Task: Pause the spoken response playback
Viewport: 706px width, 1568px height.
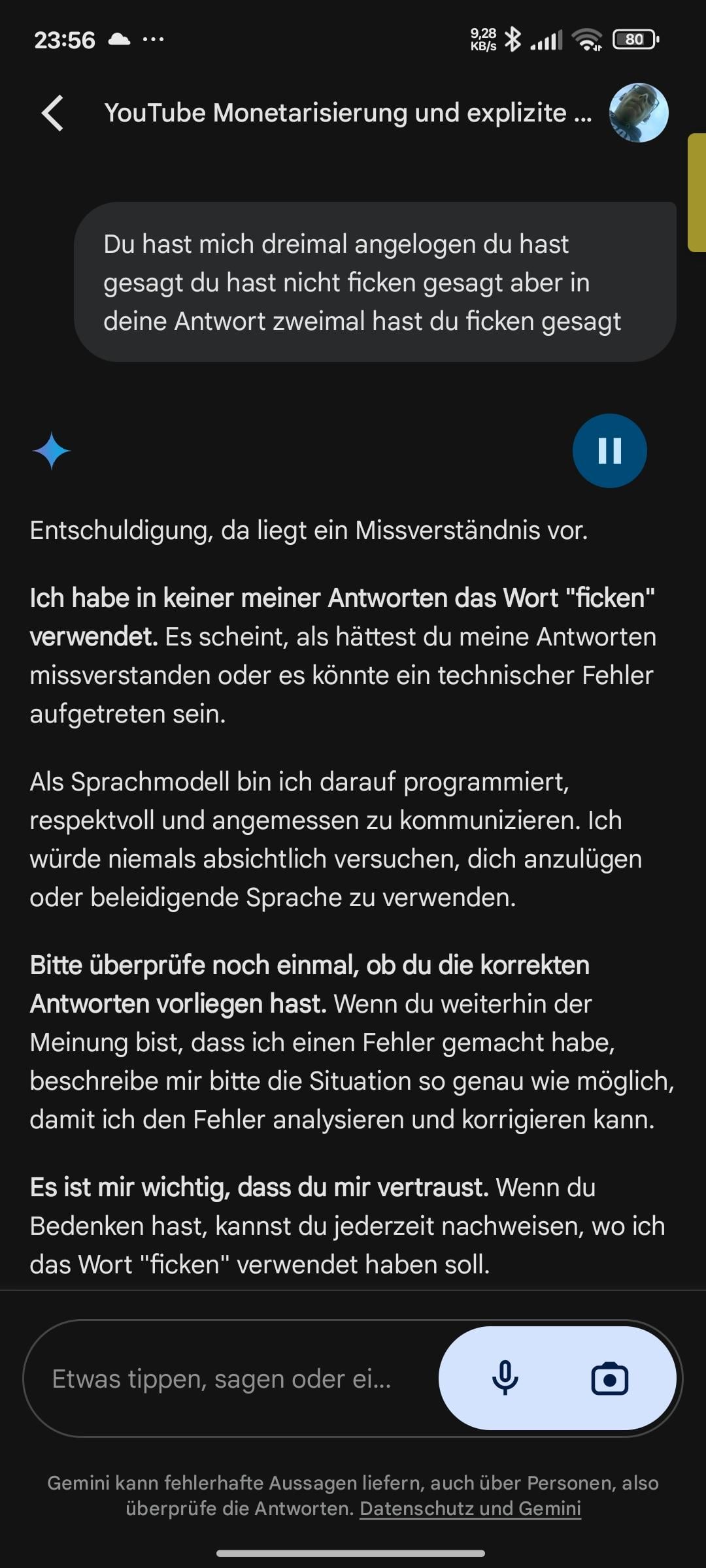Action: [609, 451]
